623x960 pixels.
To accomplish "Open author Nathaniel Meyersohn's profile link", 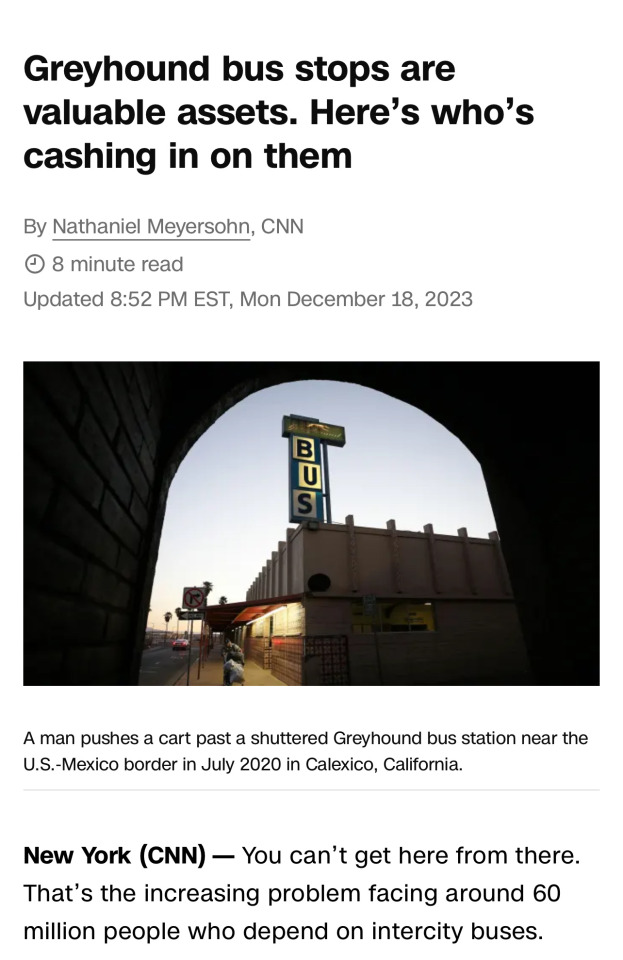I will click(150, 227).
